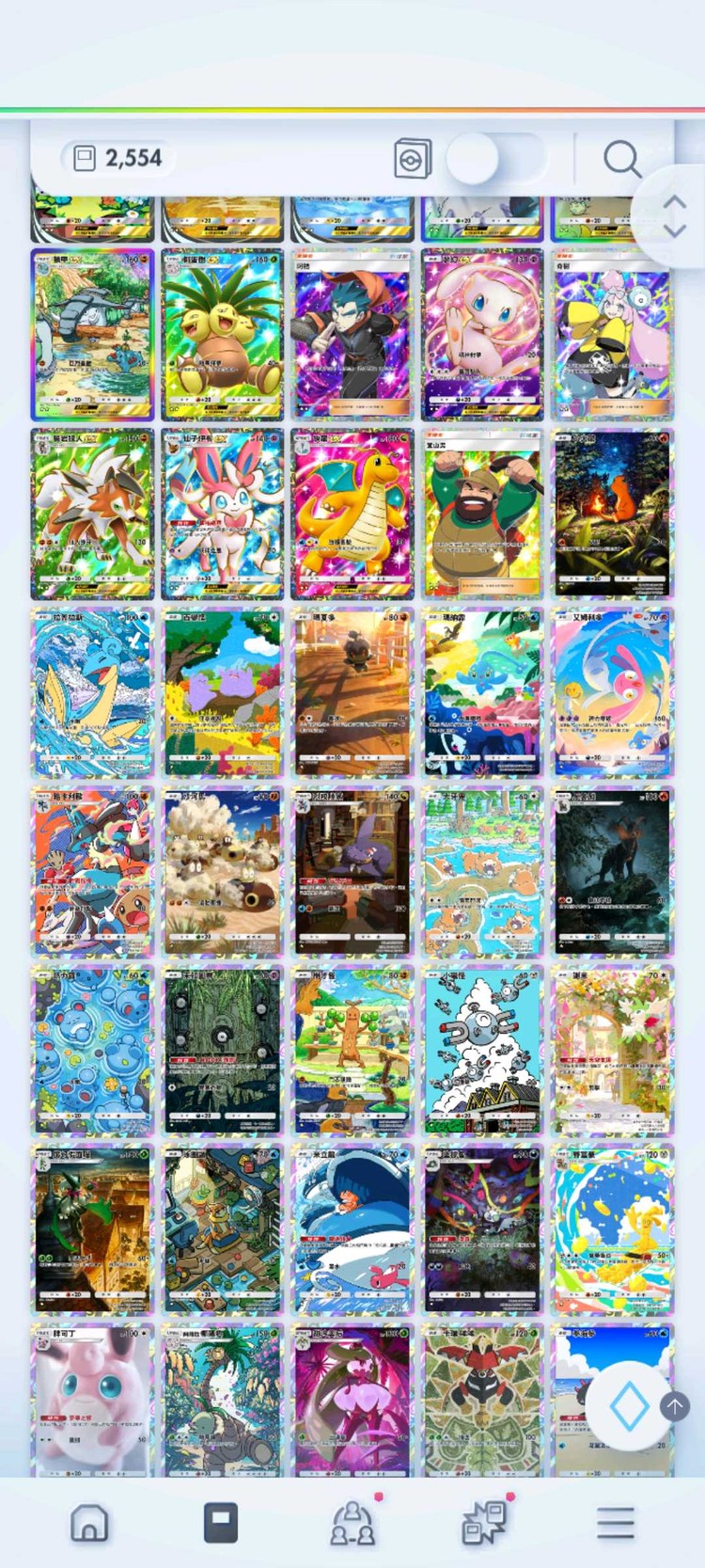
Task: Toggle the card display switch
Action: pyautogui.click(x=494, y=159)
